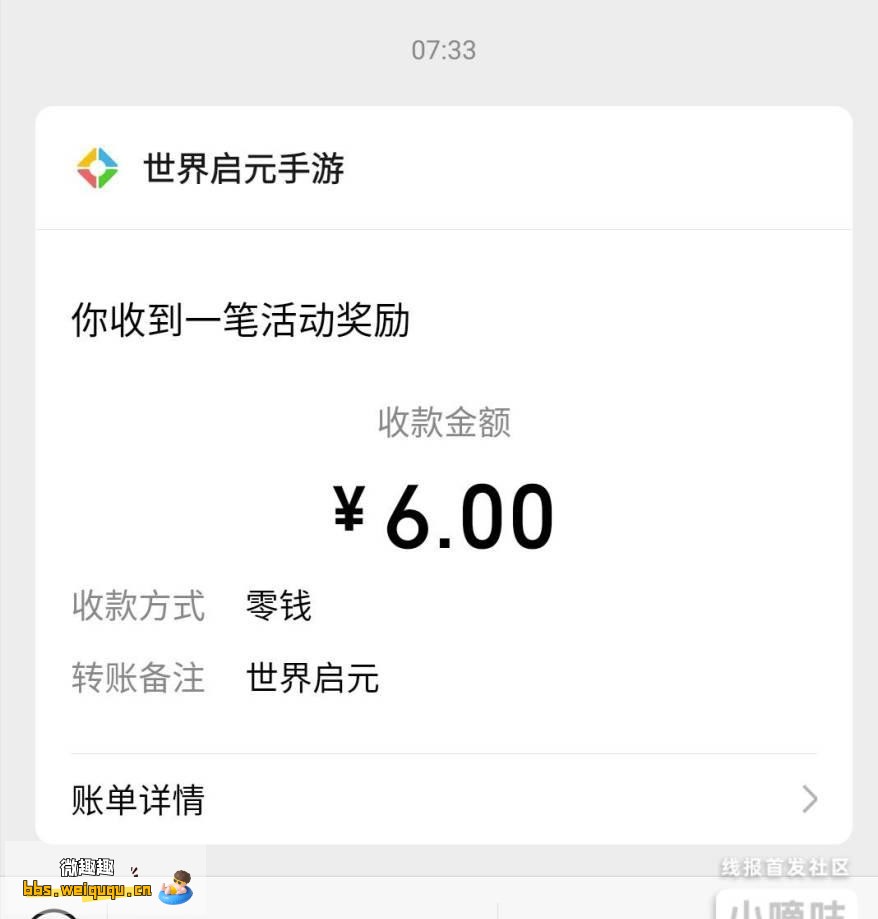
Task: Tap the colorful diamond game icon
Action: click(96, 168)
